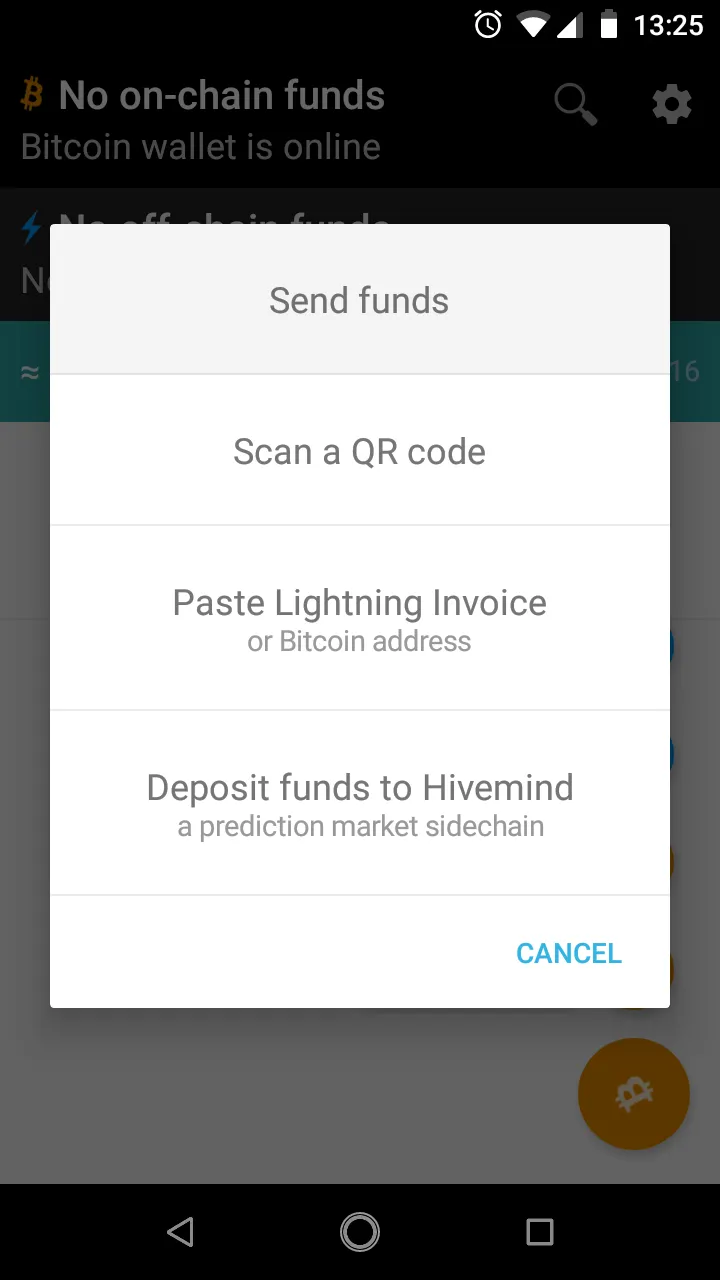
Task: Dismiss dialog with Cancel button
Action: (568, 953)
